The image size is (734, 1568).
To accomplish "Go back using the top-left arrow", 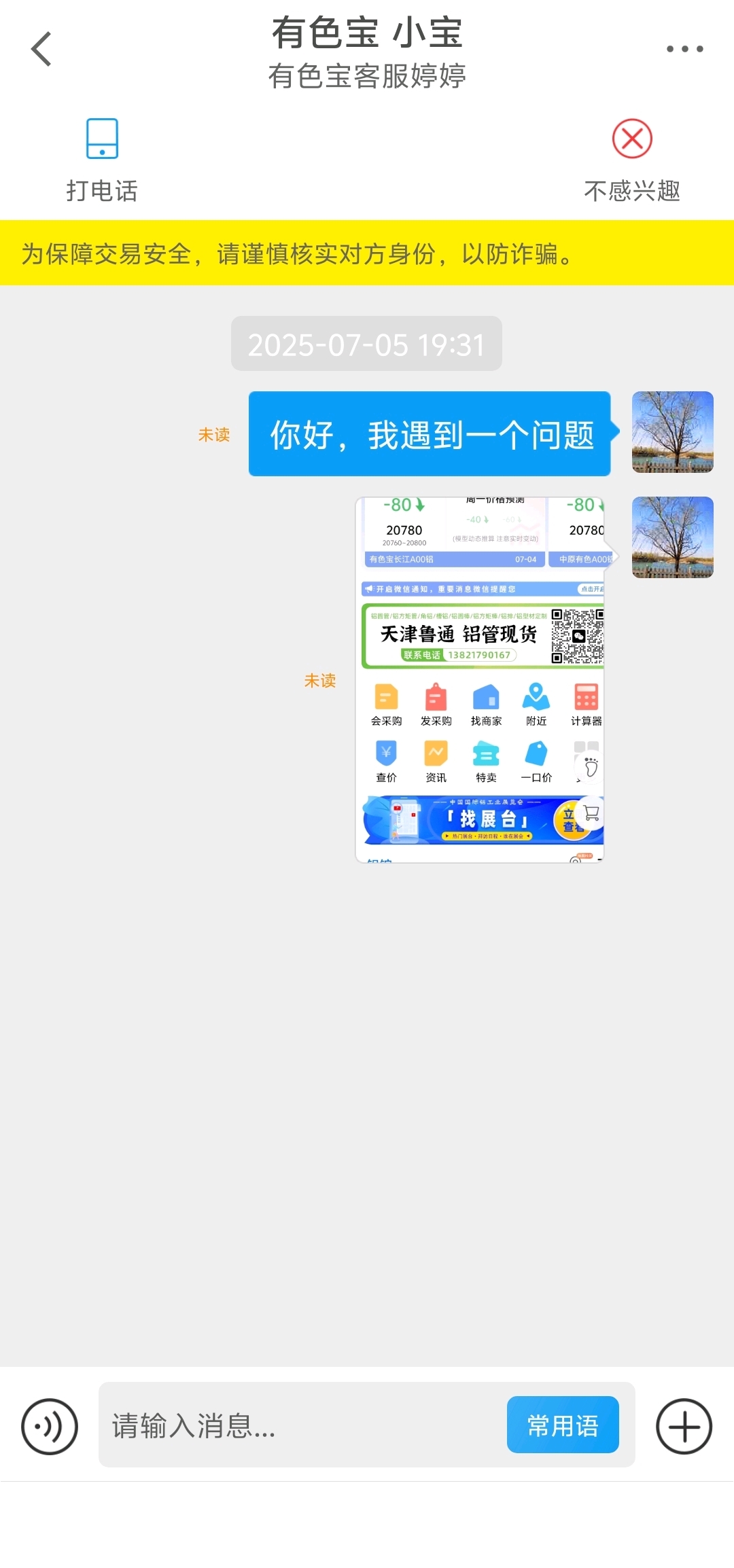I will pyautogui.click(x=41, y=49).
